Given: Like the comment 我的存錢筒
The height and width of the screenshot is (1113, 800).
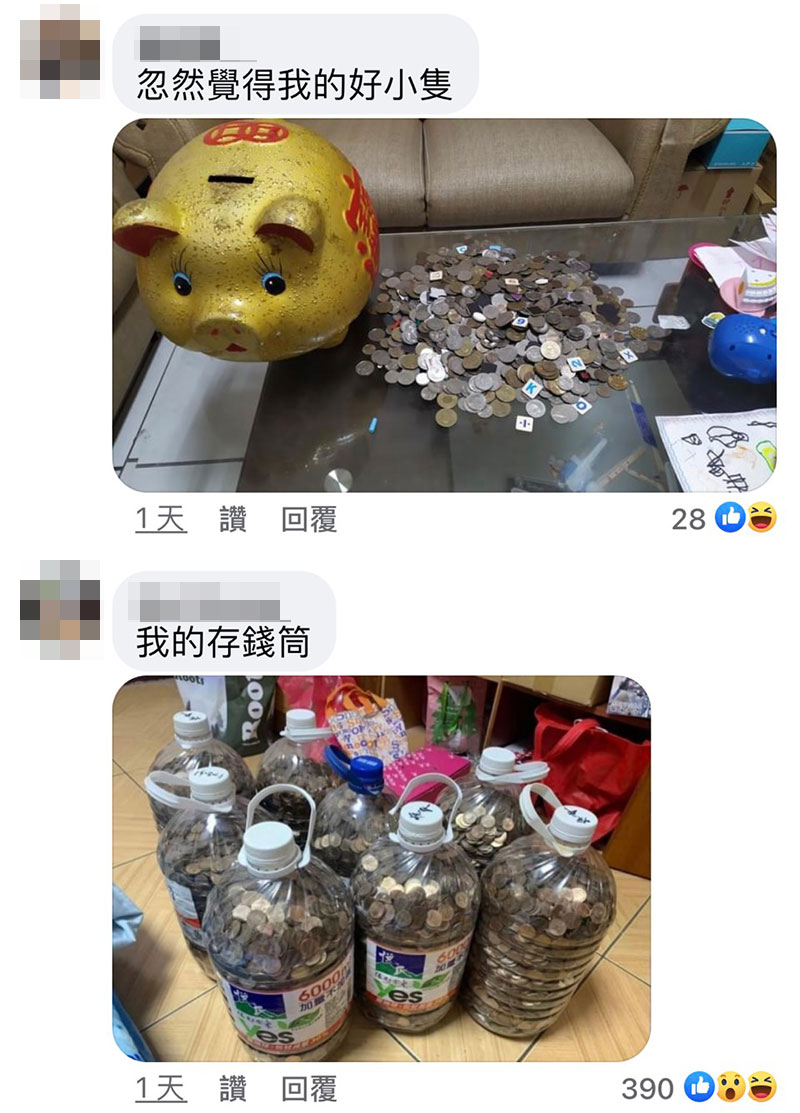Looking at the screenshot, I should click(x=232, y=1088).
